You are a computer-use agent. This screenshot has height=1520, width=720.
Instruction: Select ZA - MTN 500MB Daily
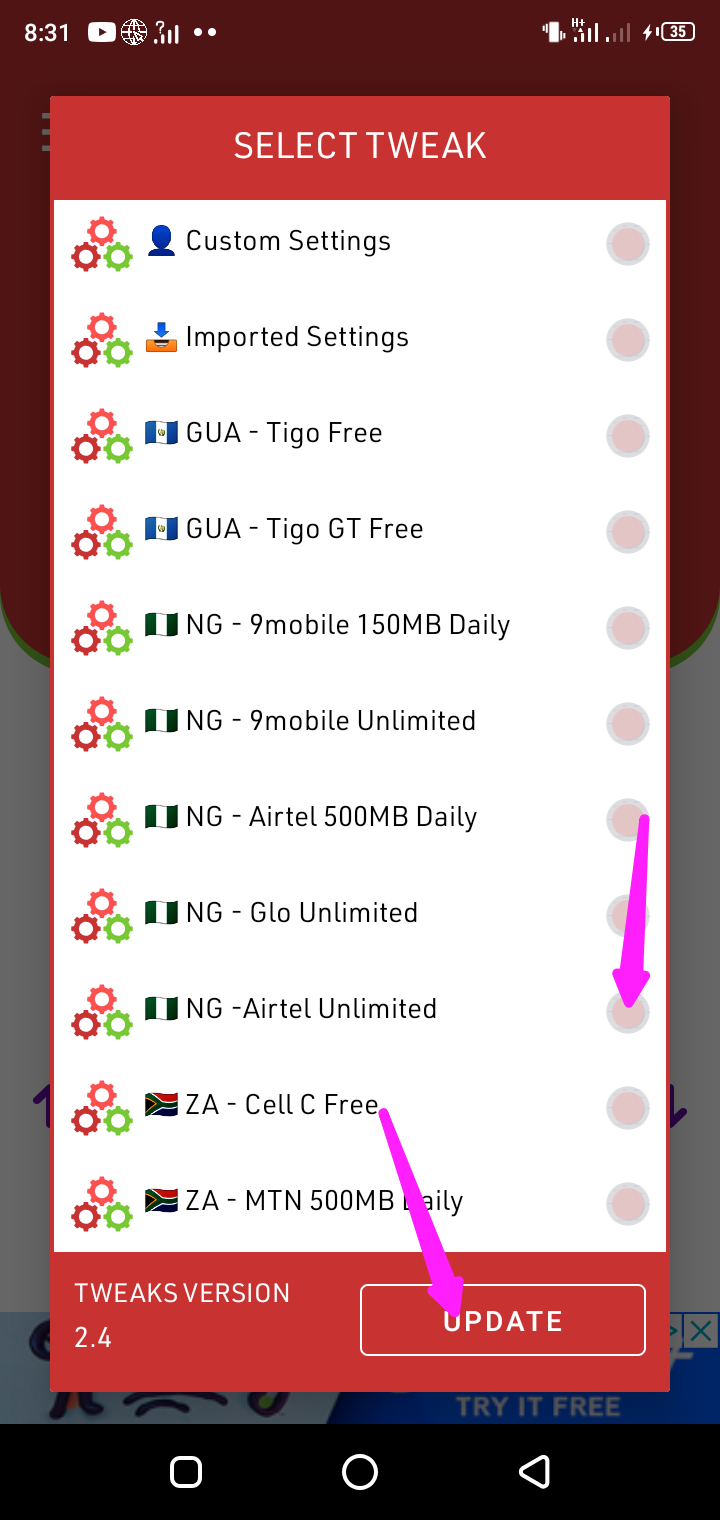627,1204
